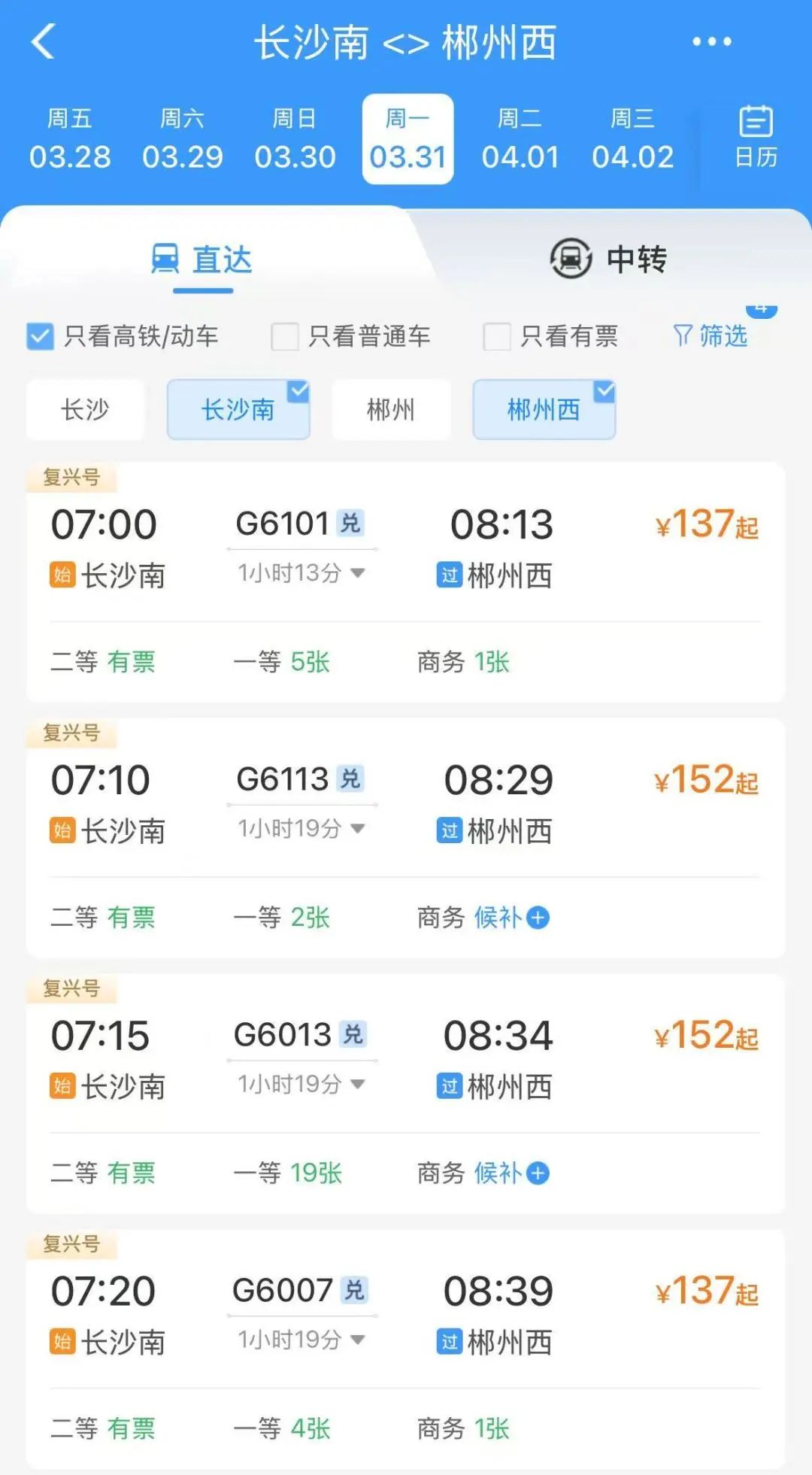Select the 郴州 station chip
The height and width of the screenshot is (1475, 812).
pos(391,410)
